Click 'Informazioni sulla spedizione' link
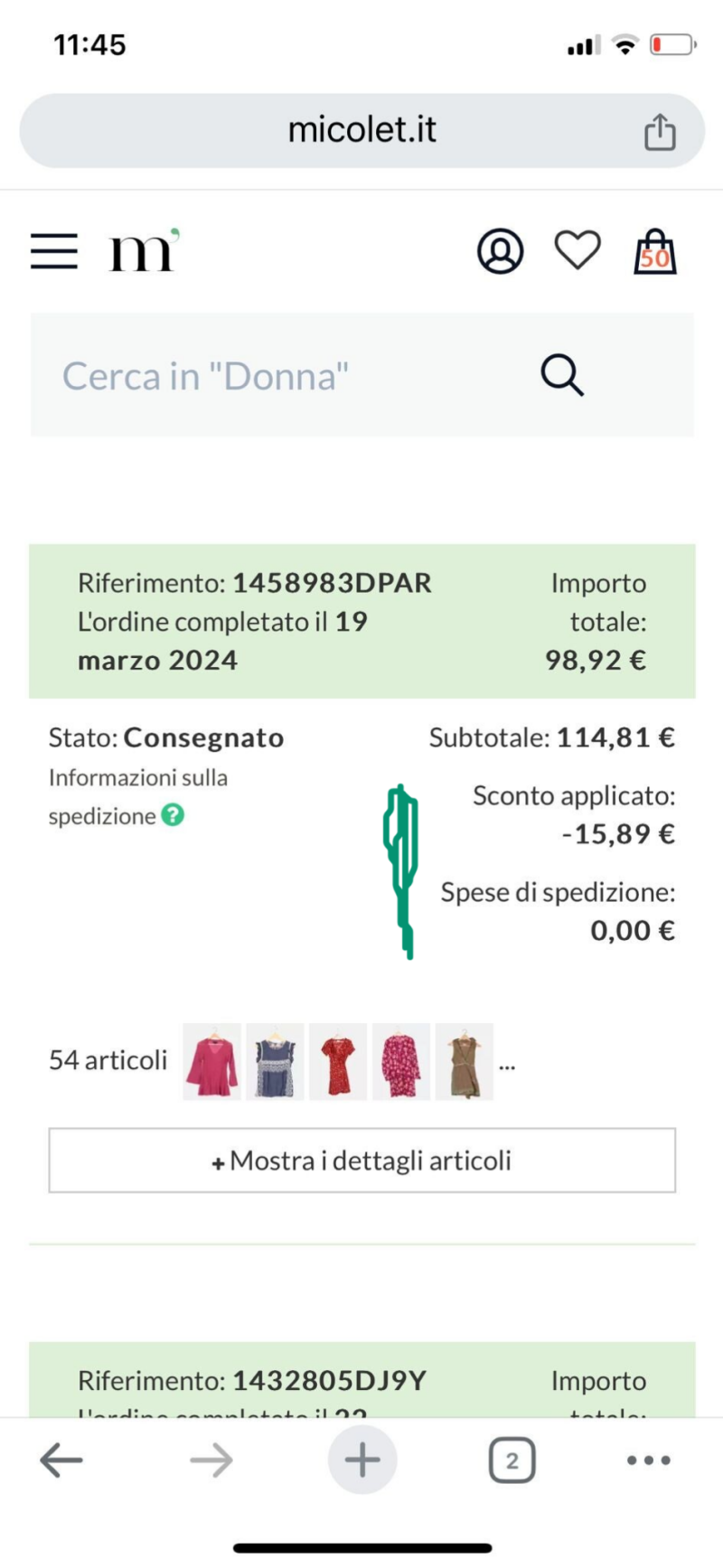 137,795
